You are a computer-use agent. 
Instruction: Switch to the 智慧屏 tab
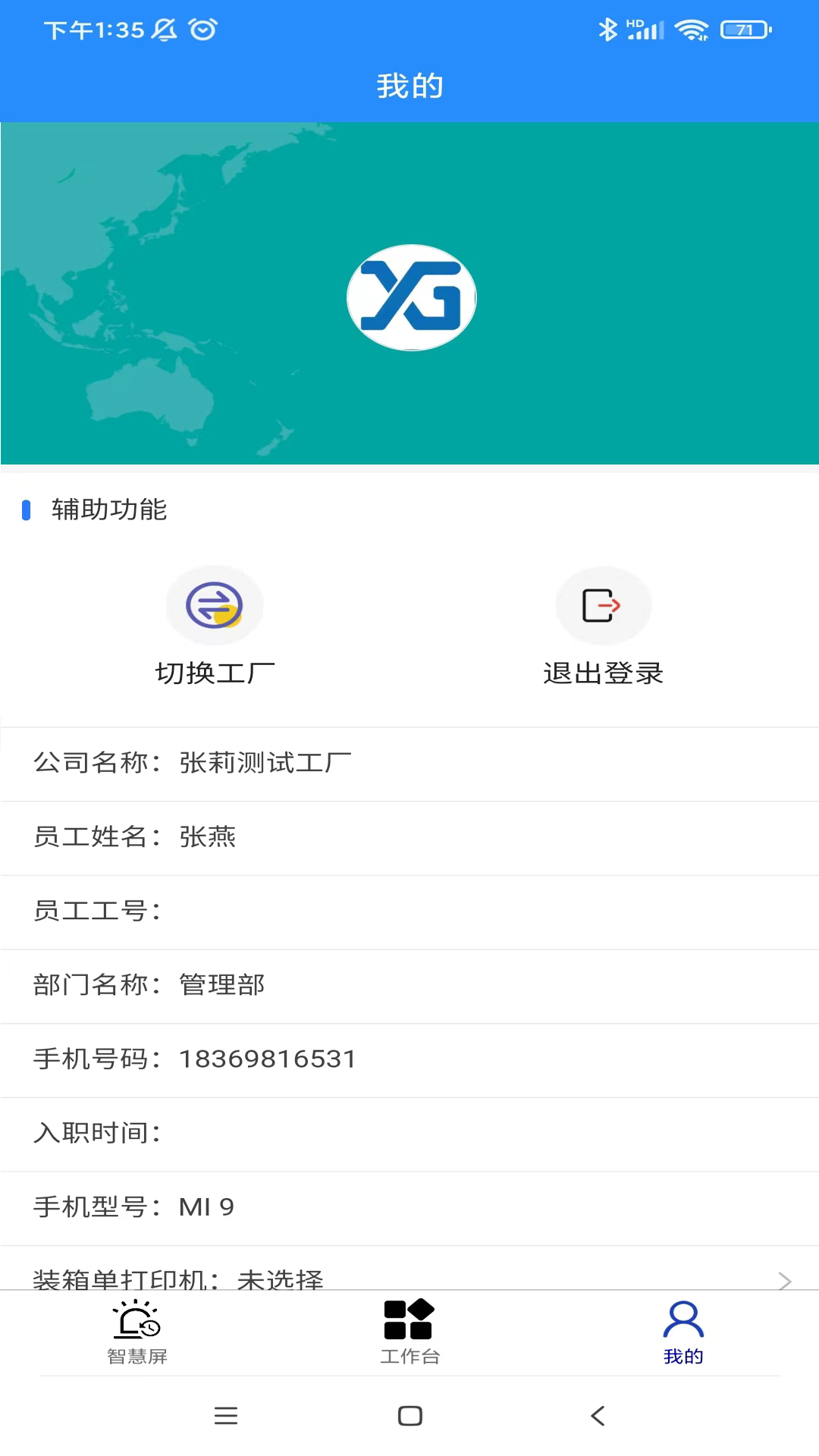137,1332
